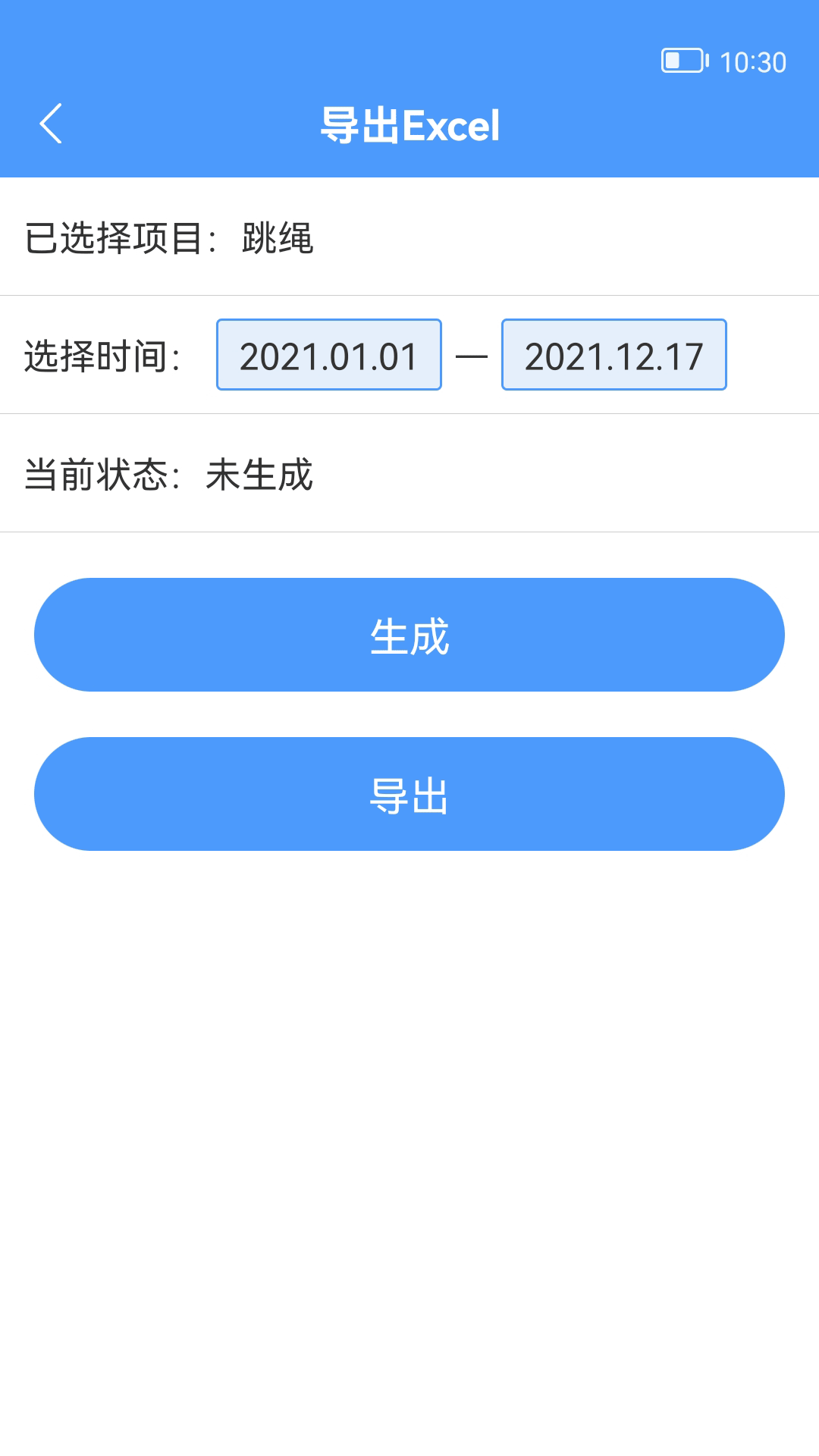Click the 选择时间 label
The width and height of the screenshot is (819, 1456).
(104, 355)
